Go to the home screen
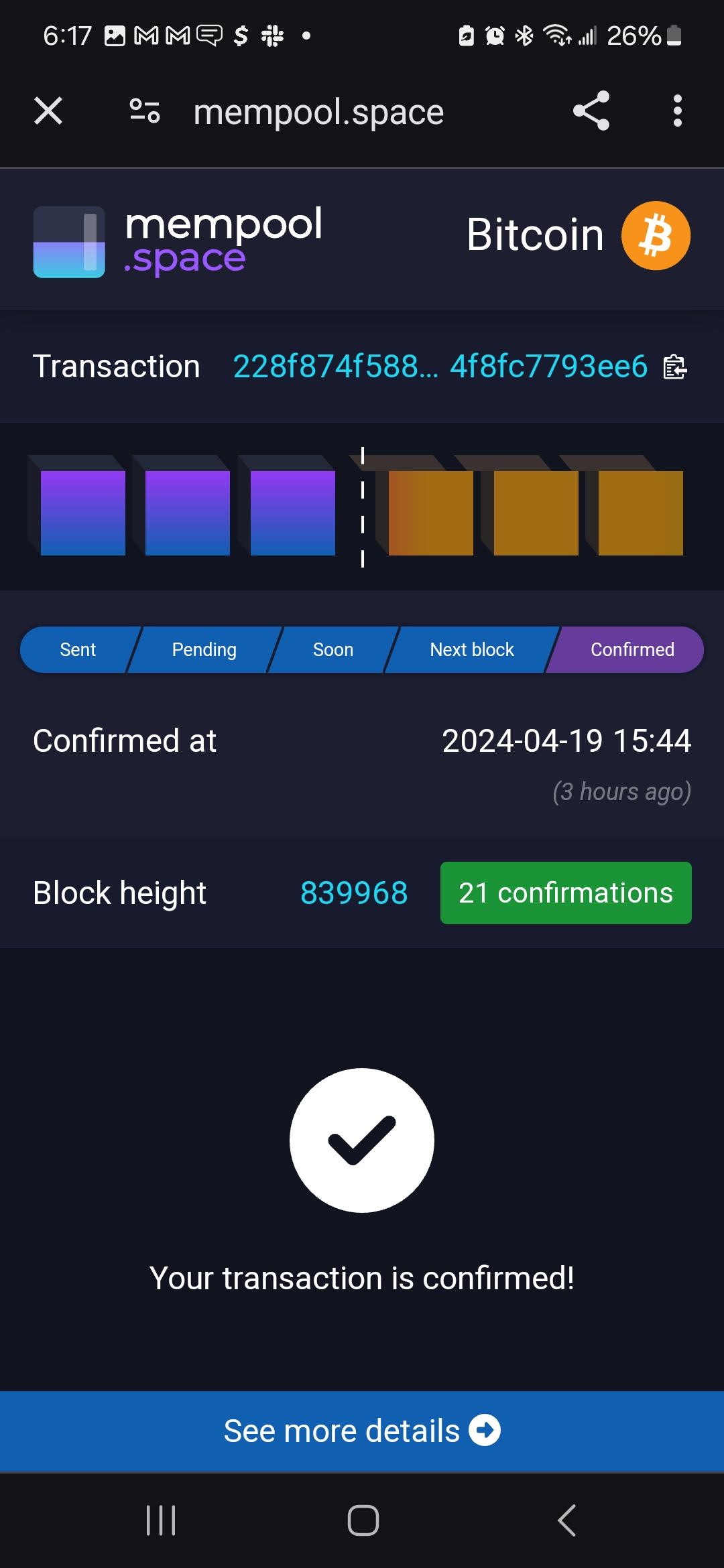 click(363, 1520)
